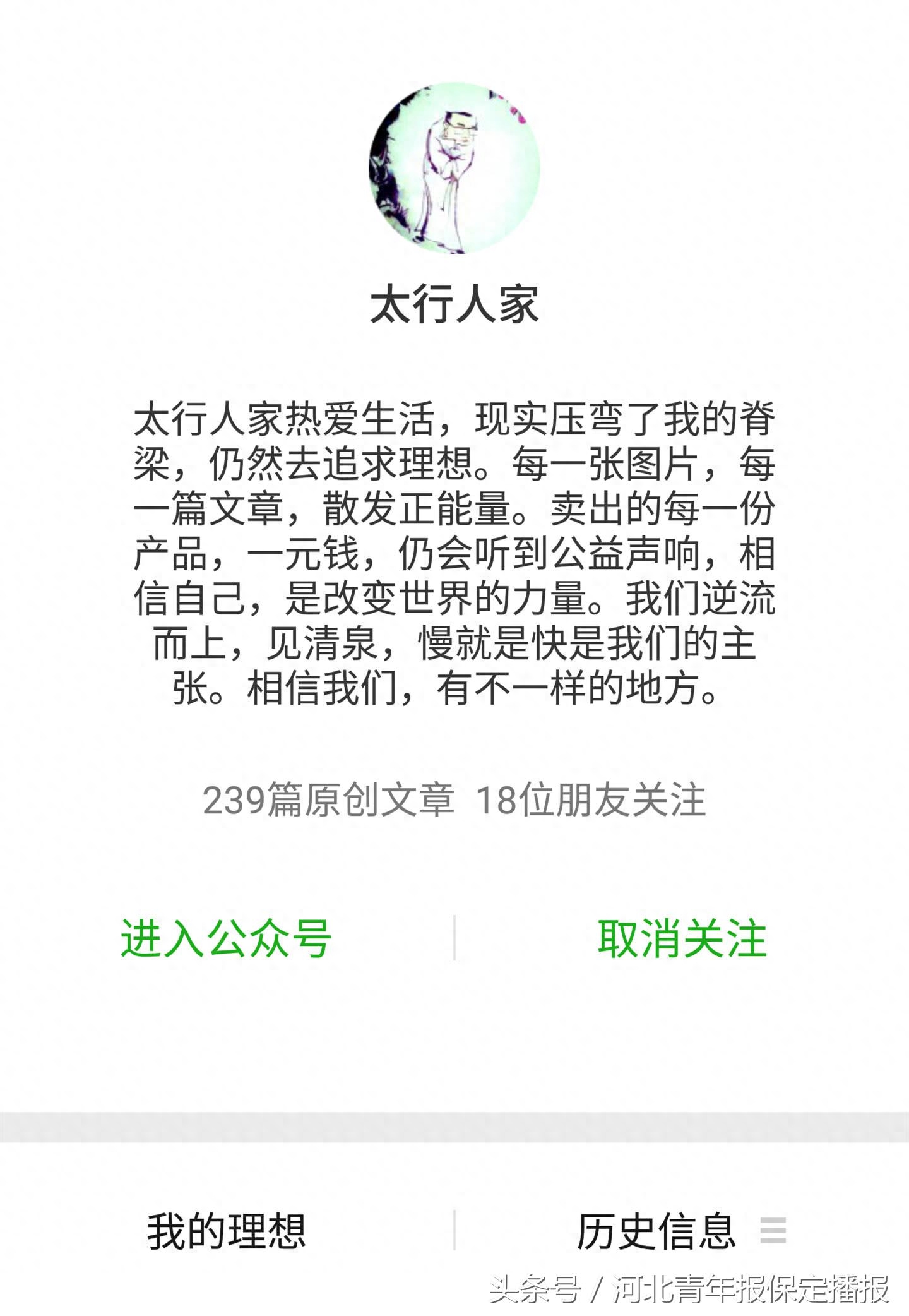View the 太行人家 profile avatar
The width and height of the screenshot is (909, 1316).
(454, 168)
